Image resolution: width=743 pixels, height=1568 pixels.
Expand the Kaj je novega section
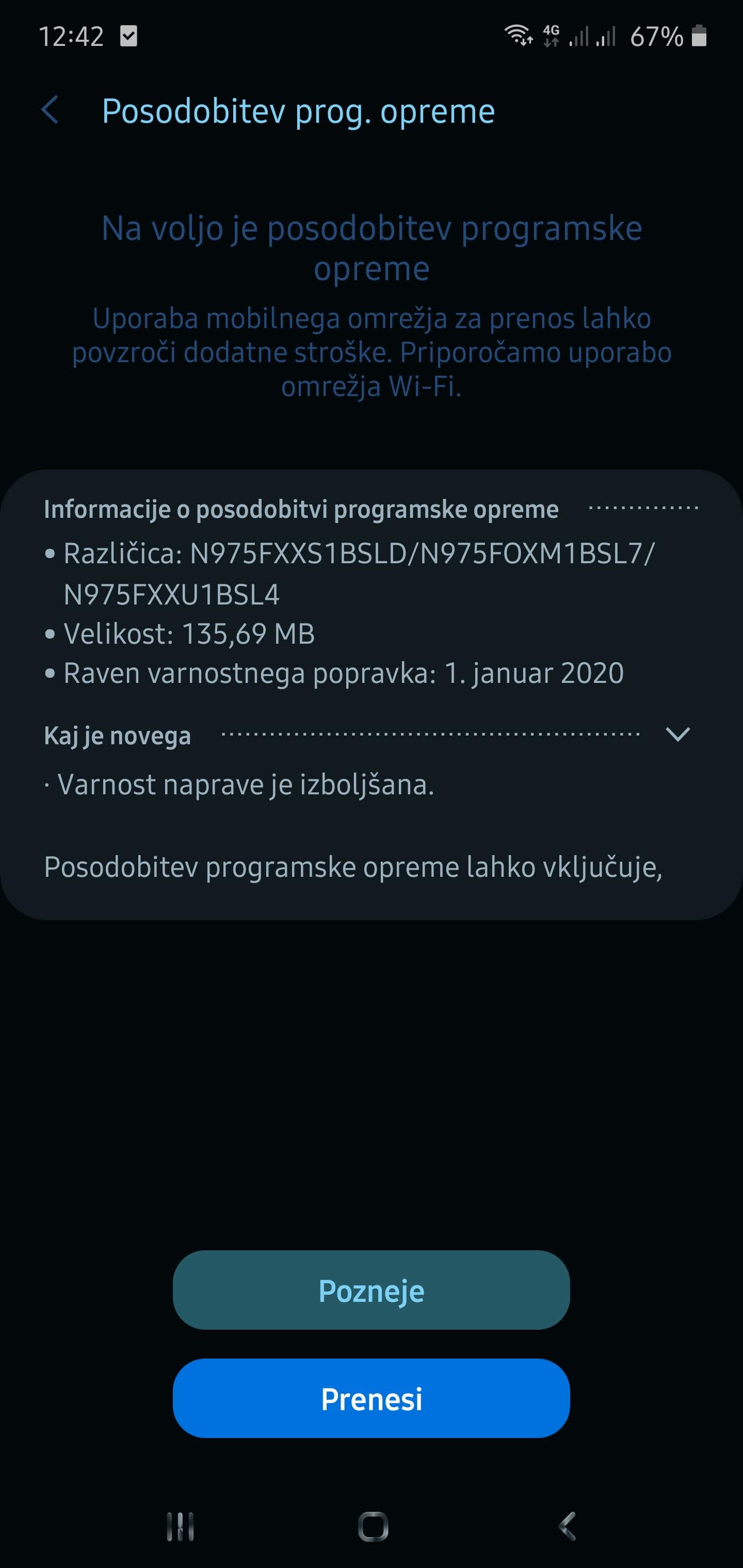tap(677, 734)
